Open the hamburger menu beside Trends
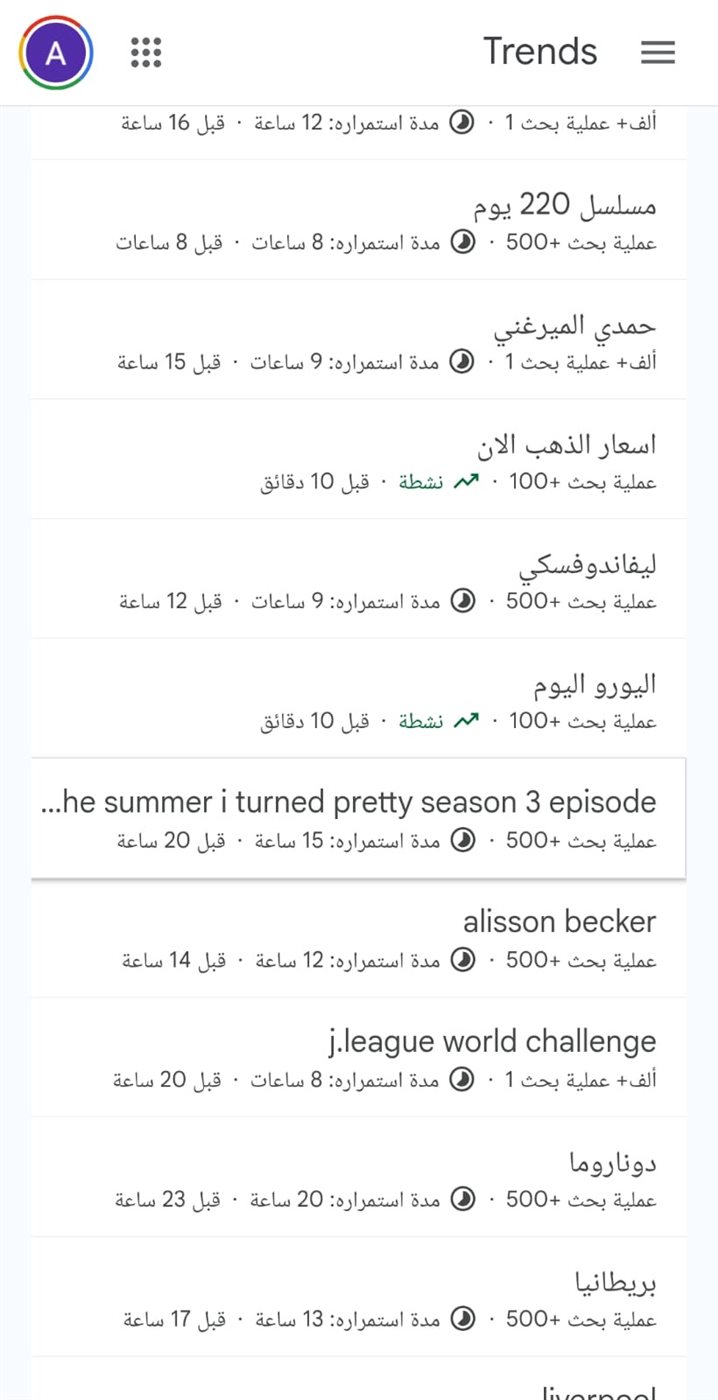The height and width of the screenshot is (1400, 718). pos(658,52)
